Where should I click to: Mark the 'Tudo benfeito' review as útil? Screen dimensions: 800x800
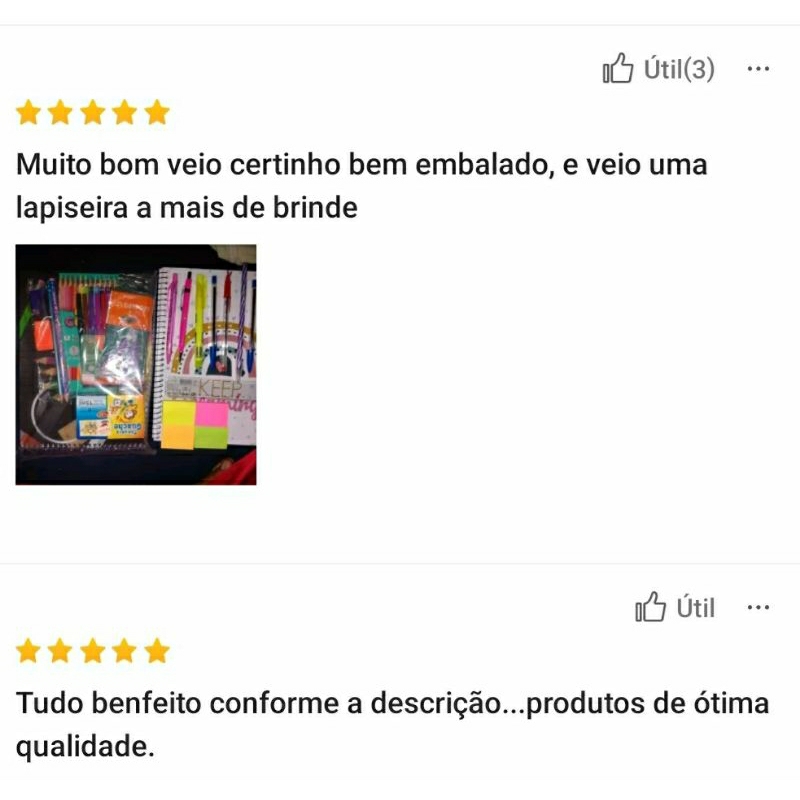pos(675,607)
